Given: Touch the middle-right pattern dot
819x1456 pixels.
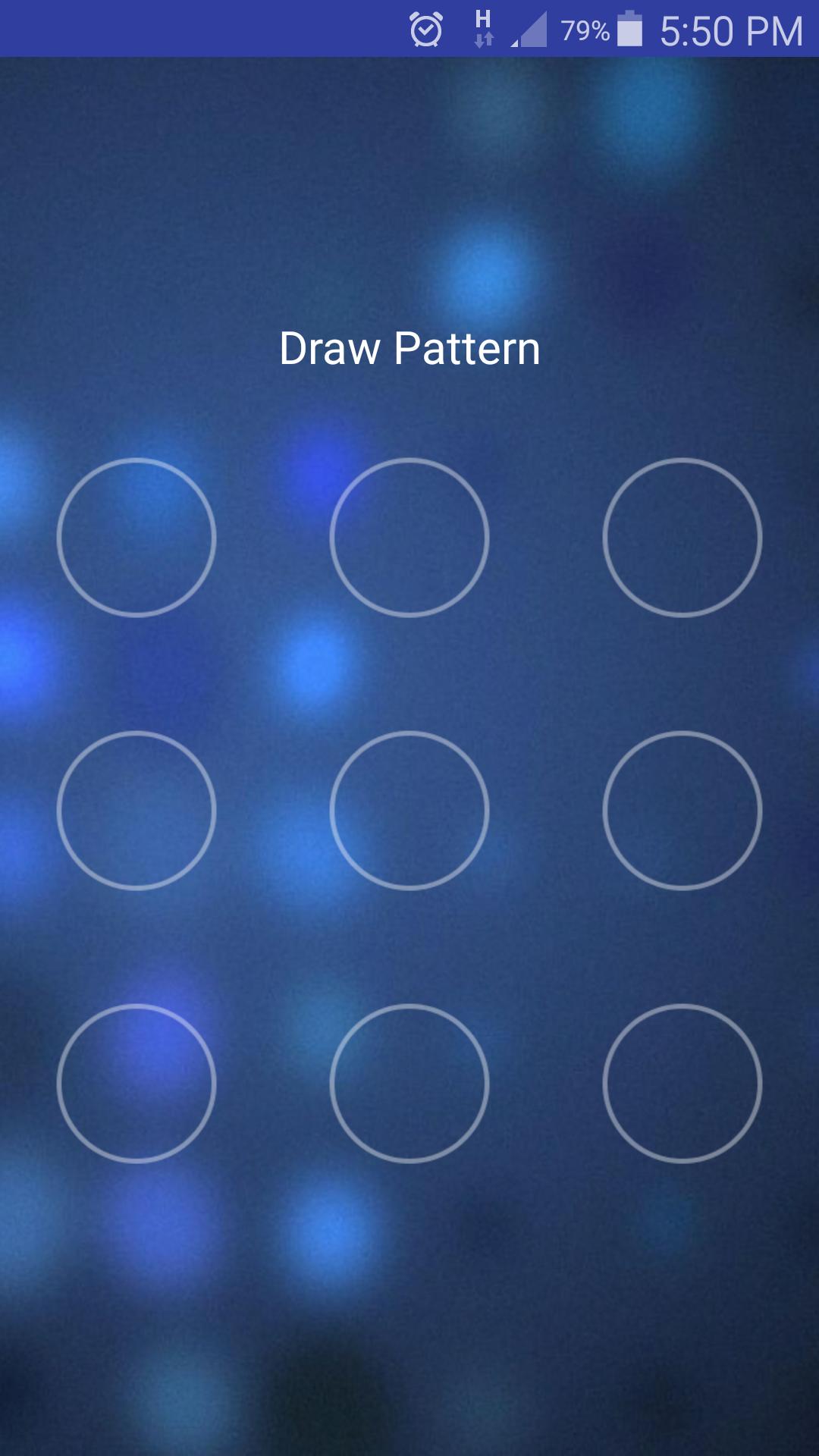Looking at the screenshot, I should click(x=682, y=811).
